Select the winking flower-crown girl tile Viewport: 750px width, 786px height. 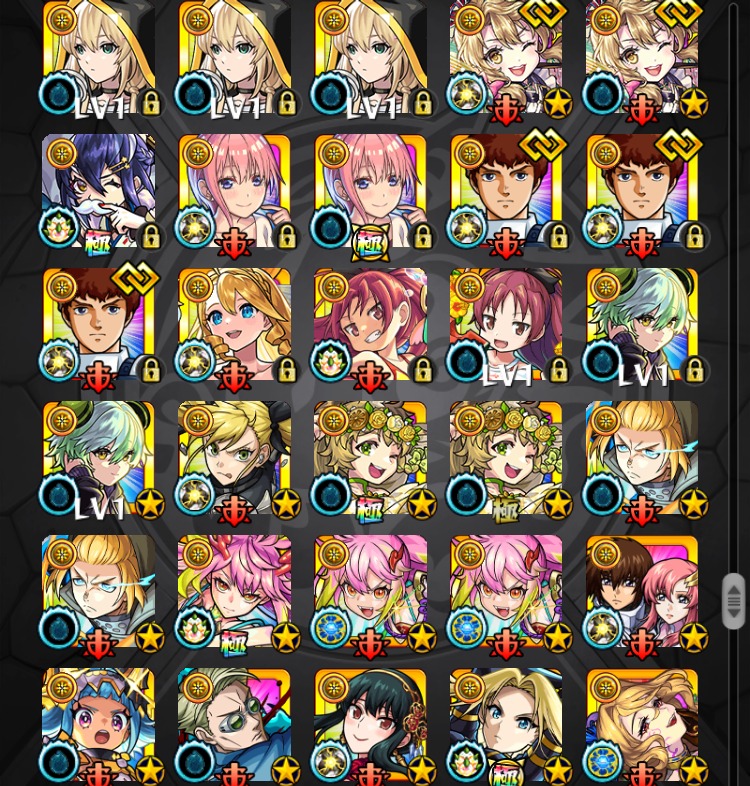pos(506,457)
